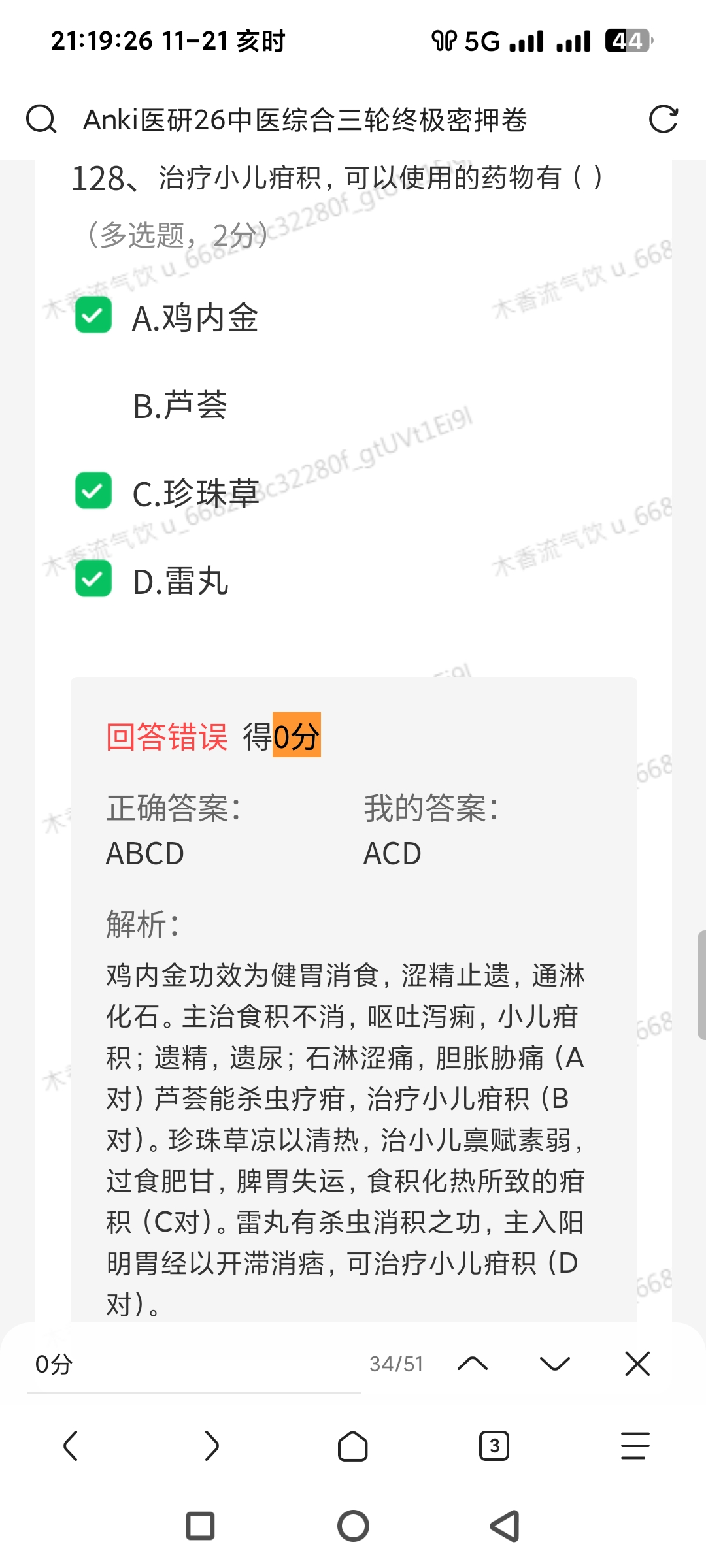The width and height of the screenshot is (706, 1568).
Task: Close the find-in-page bar
Action: pyautogui.click(x=637, y=1364)
